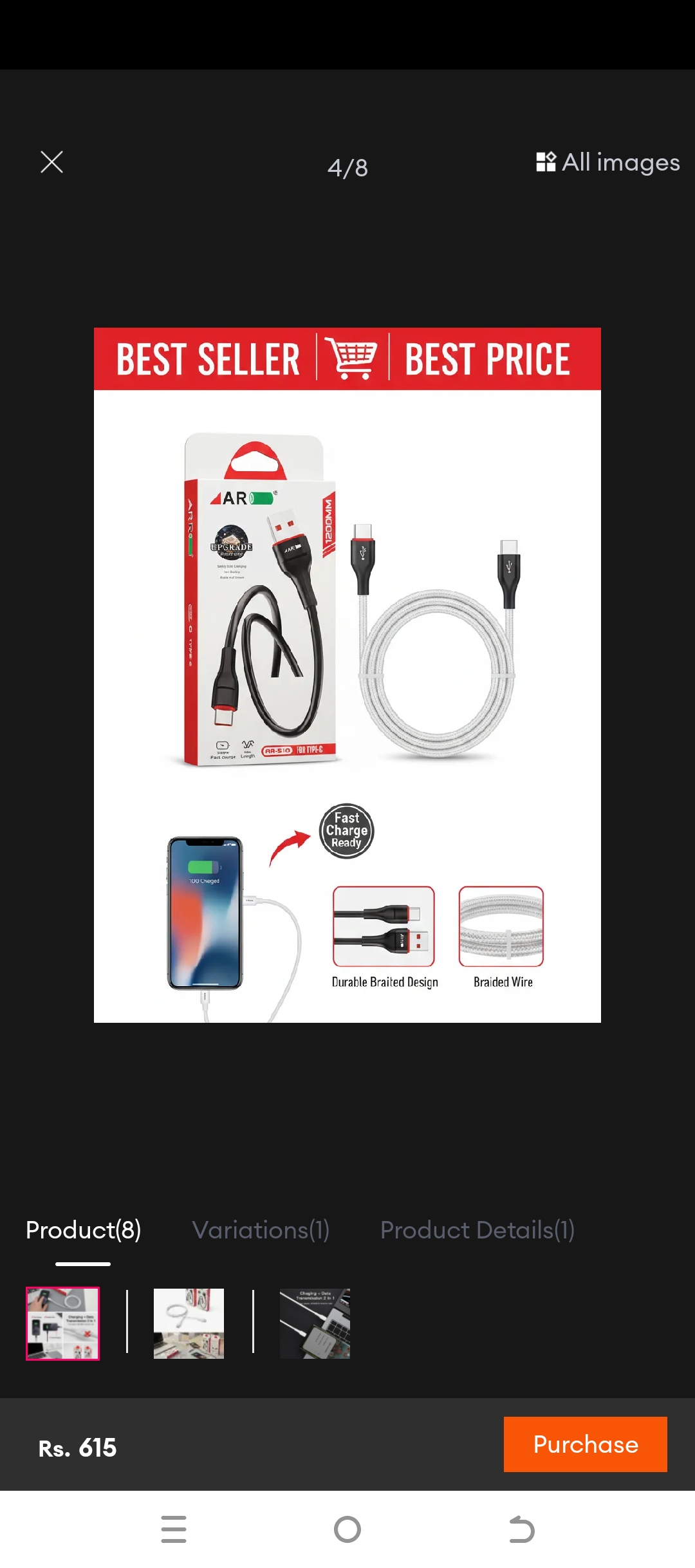Select the first highlighted product thumbnail
The width and height of the screenshot is (695, 1568).
click(x=62, y=1323)
